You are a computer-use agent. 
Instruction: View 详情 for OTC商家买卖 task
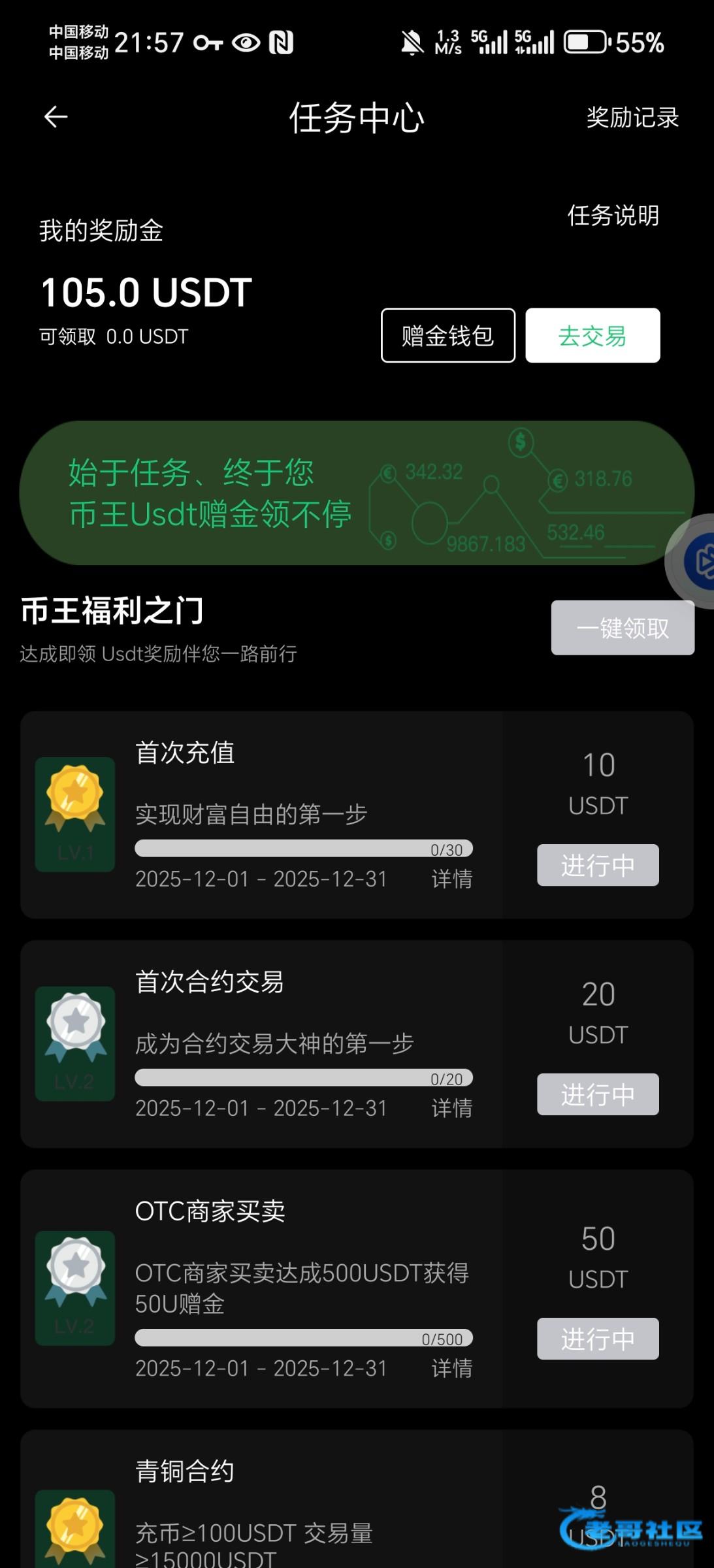click(451, 1368)
